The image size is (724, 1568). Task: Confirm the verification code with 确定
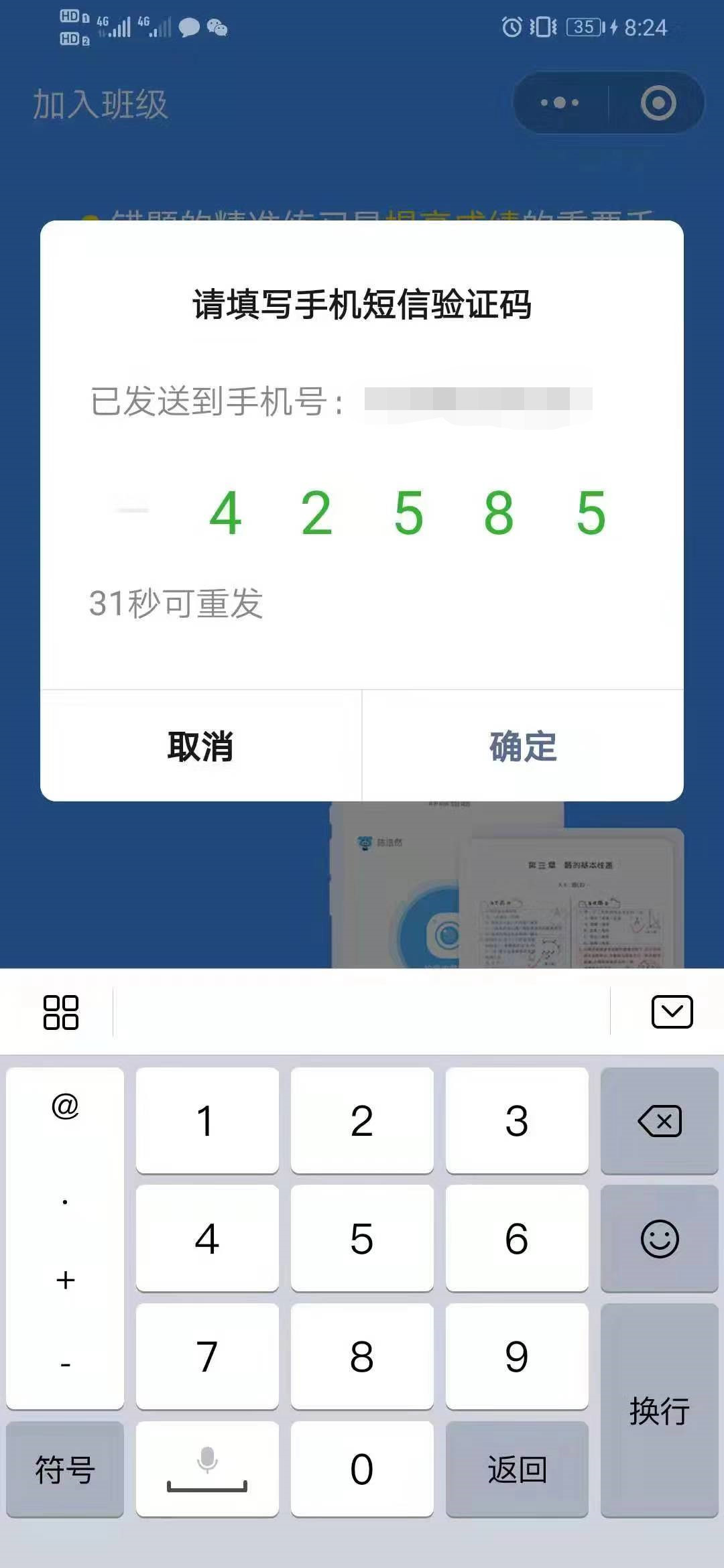(523, 746)
